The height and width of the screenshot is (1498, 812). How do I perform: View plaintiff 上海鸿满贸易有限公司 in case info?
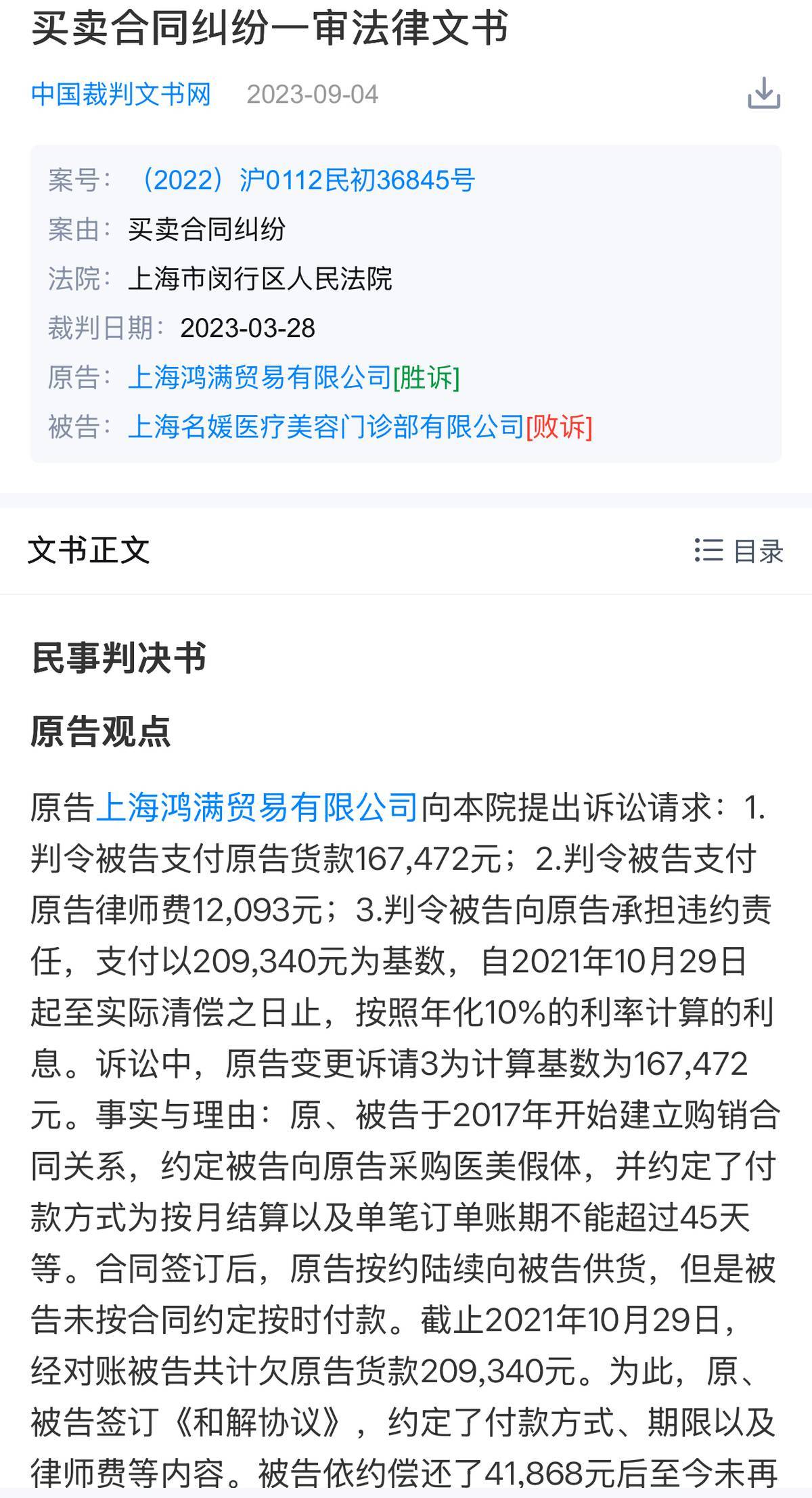[x=260, y=378]
